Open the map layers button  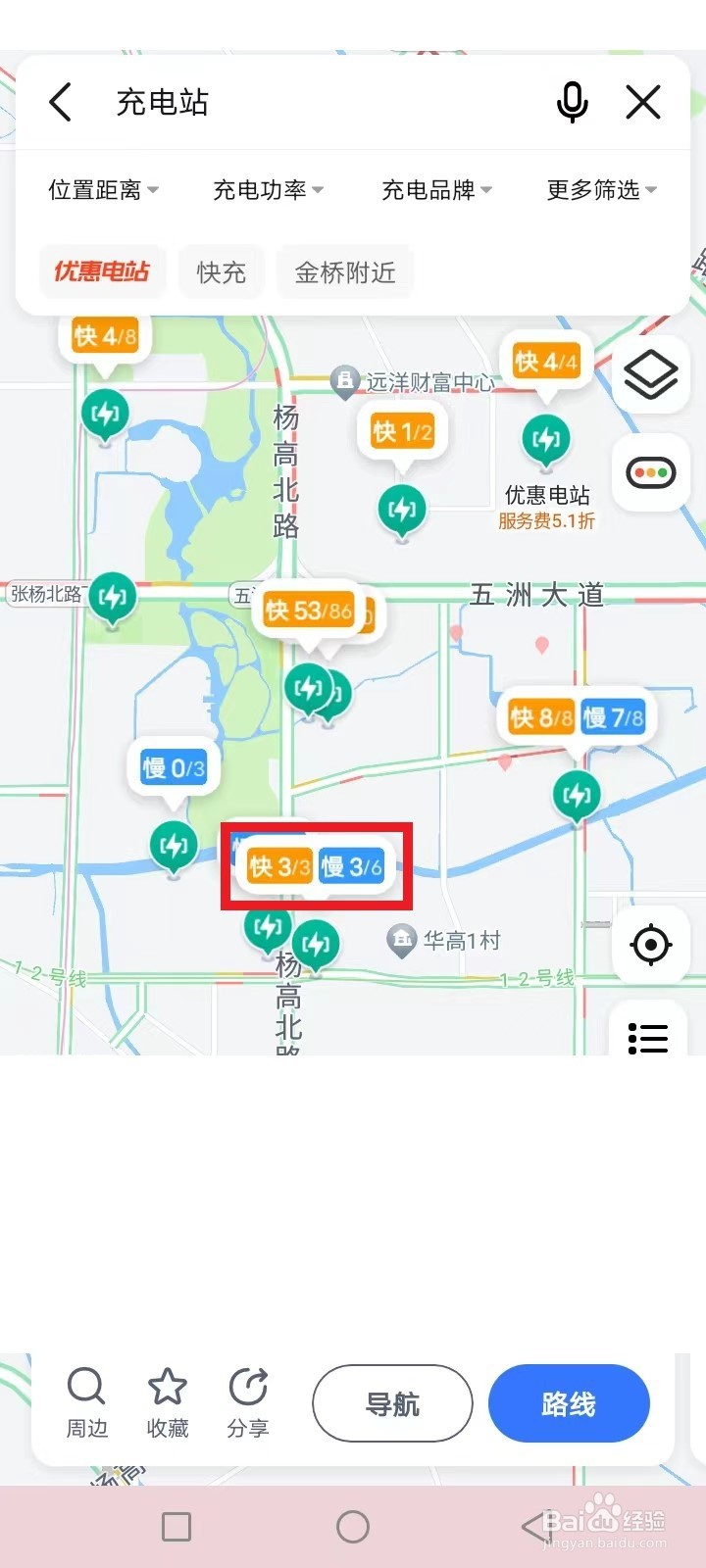[651, 375]
